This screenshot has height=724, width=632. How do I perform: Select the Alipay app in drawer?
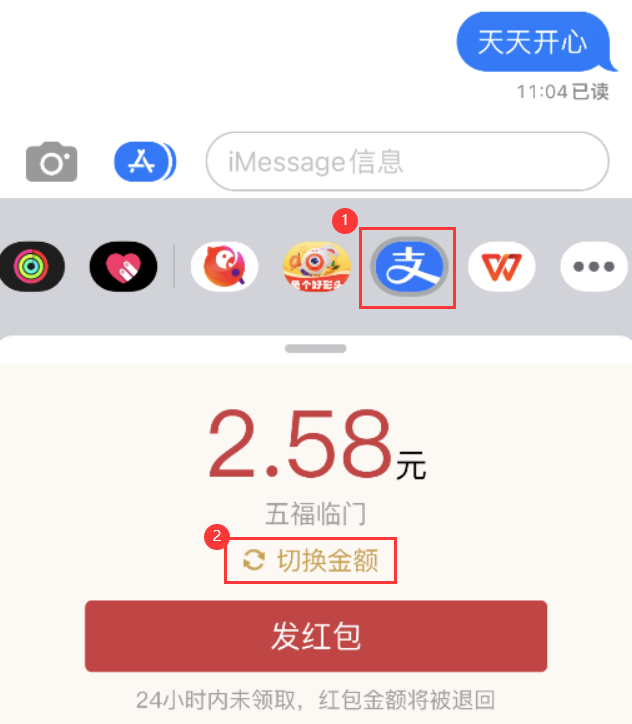point(409,267)
